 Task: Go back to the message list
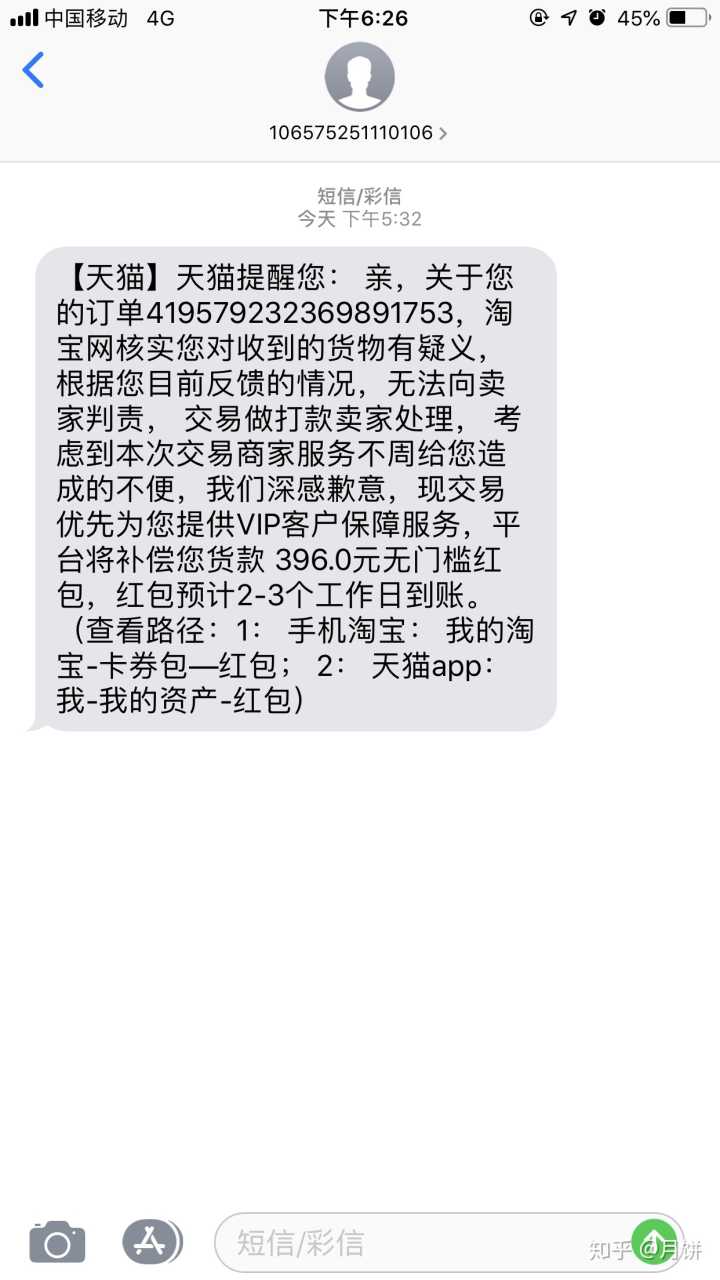(34, 71)
